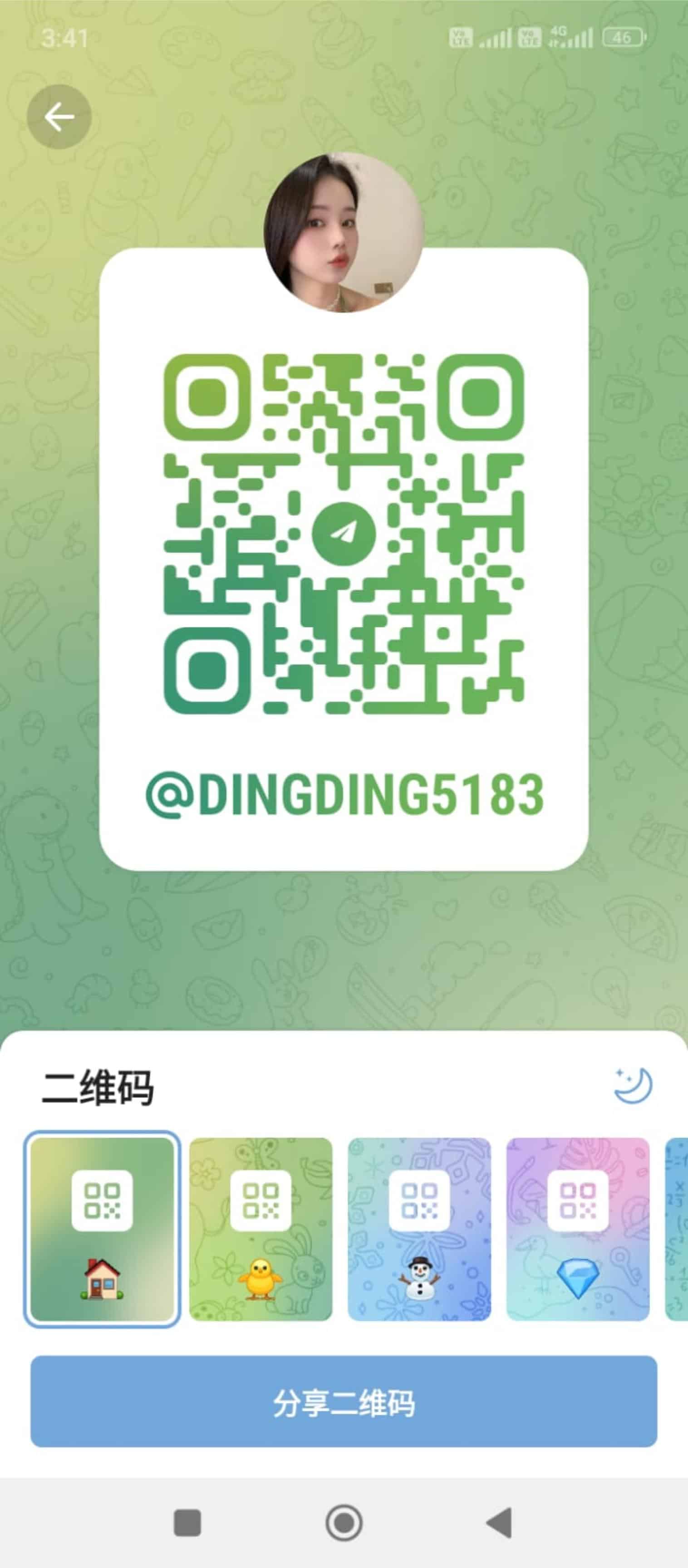Choose the chick emoji QR theme
This screenshot has width=688, height=1568.
point(260,1229)
